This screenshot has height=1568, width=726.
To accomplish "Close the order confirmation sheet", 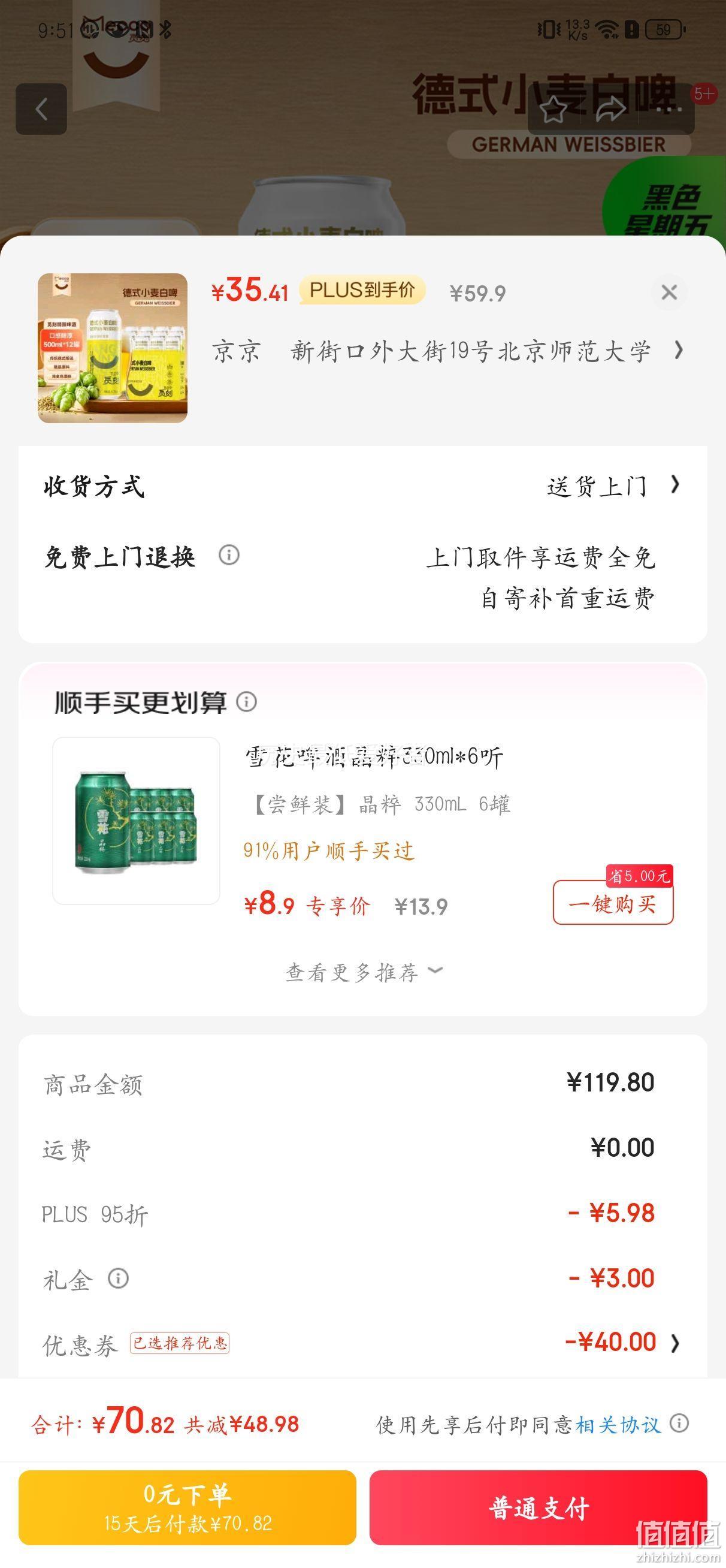I will (669, 293).
